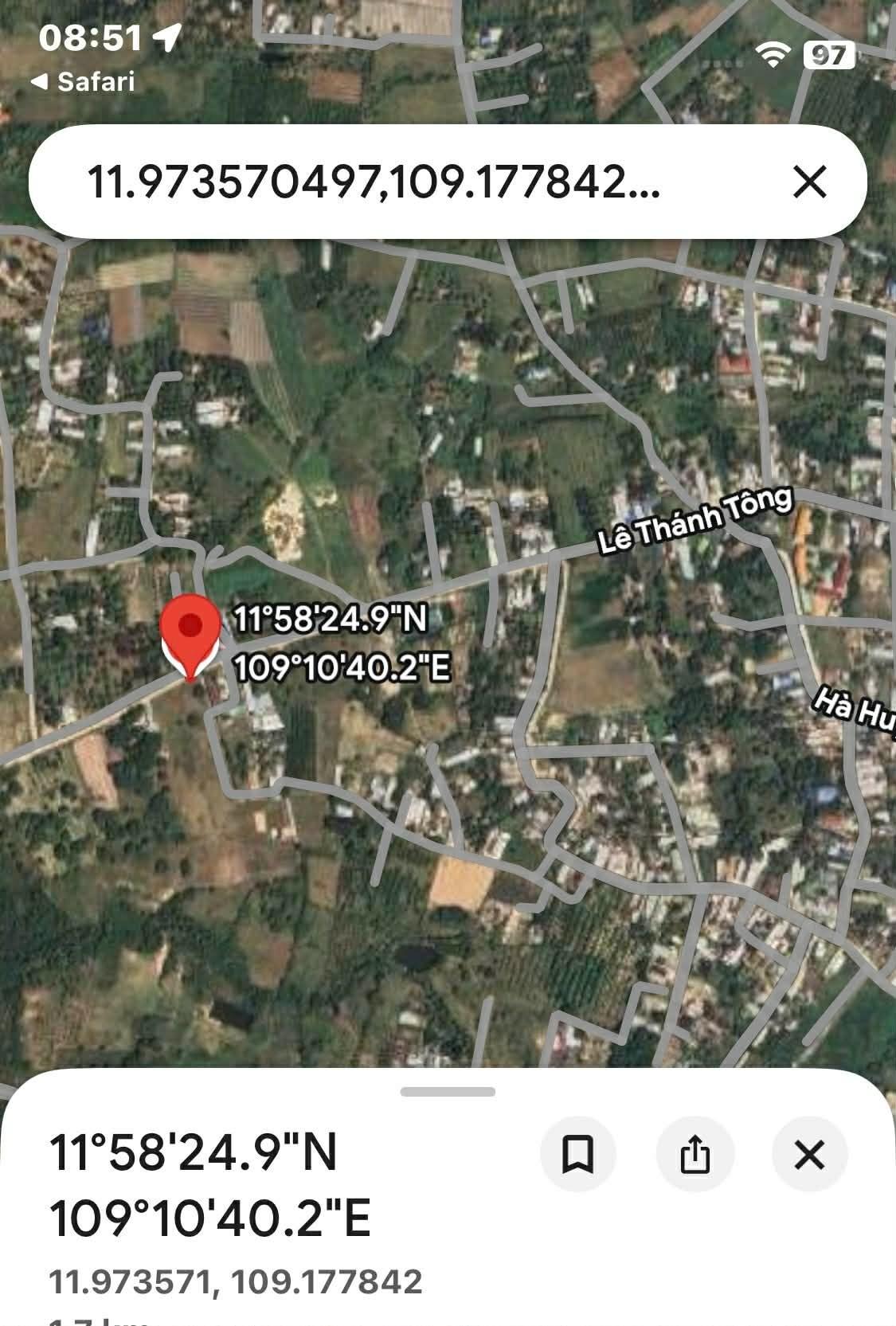Share the dropped pin location

point(694,1155)
